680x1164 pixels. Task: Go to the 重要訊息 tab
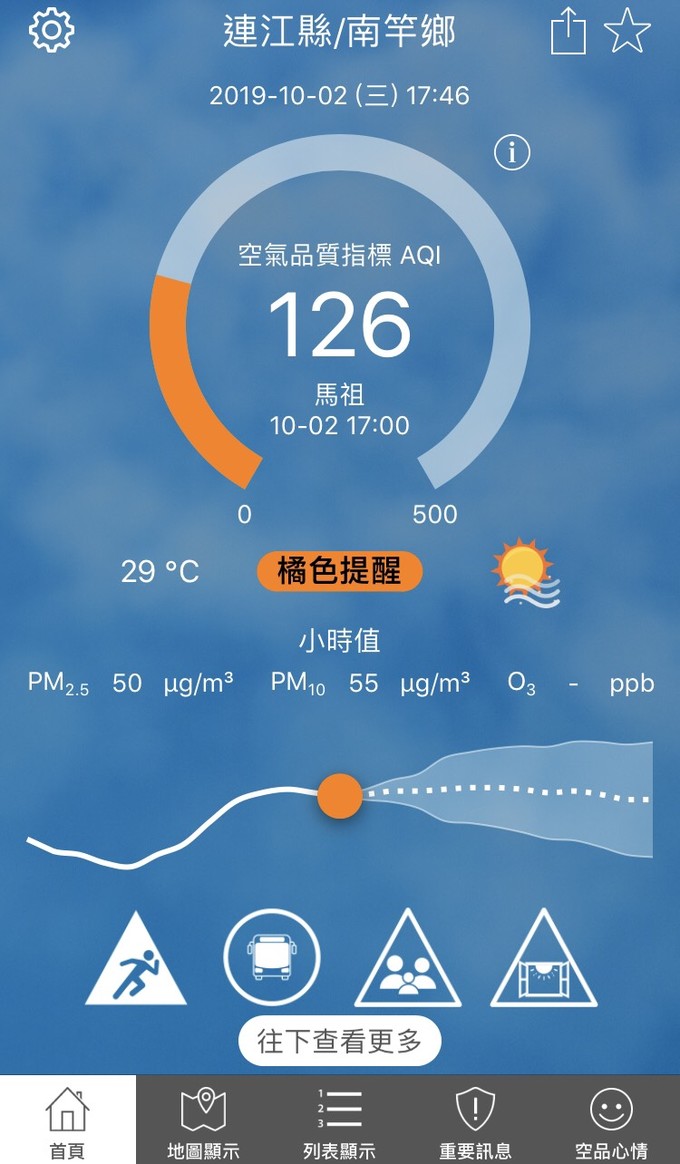476,1120
